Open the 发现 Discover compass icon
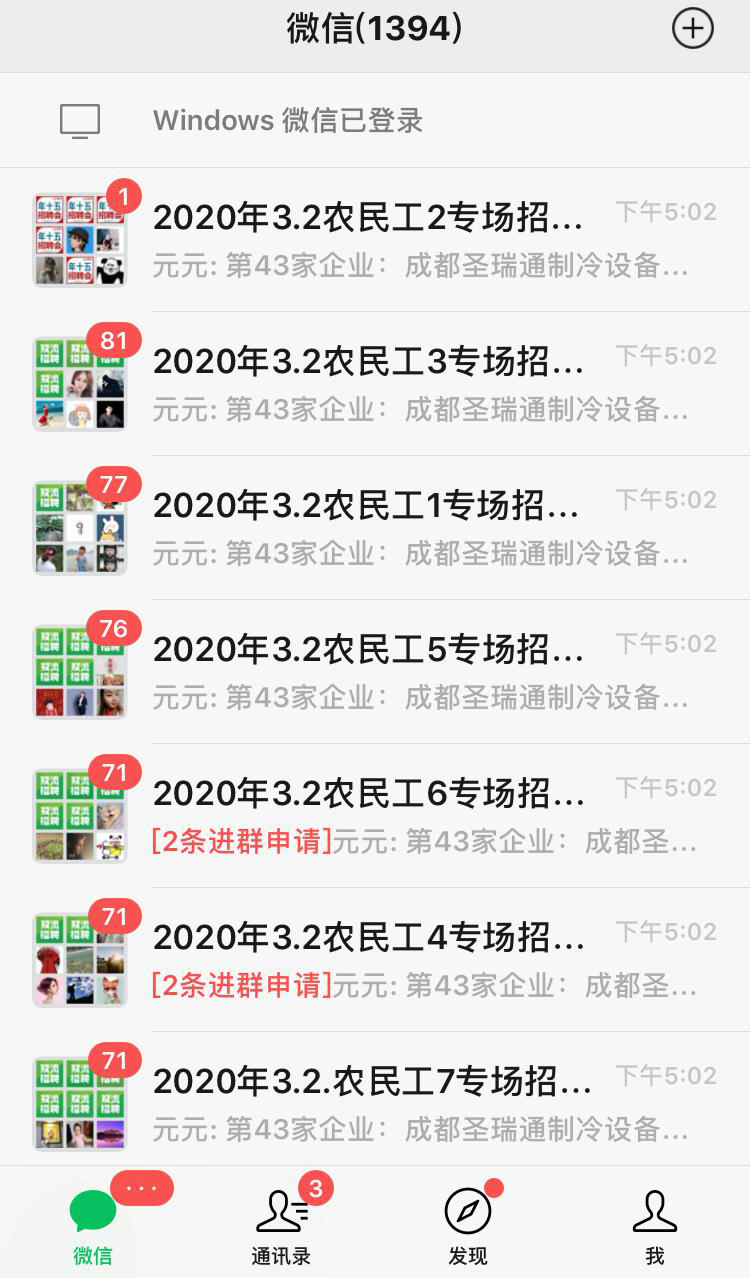 pos(468,1213)
